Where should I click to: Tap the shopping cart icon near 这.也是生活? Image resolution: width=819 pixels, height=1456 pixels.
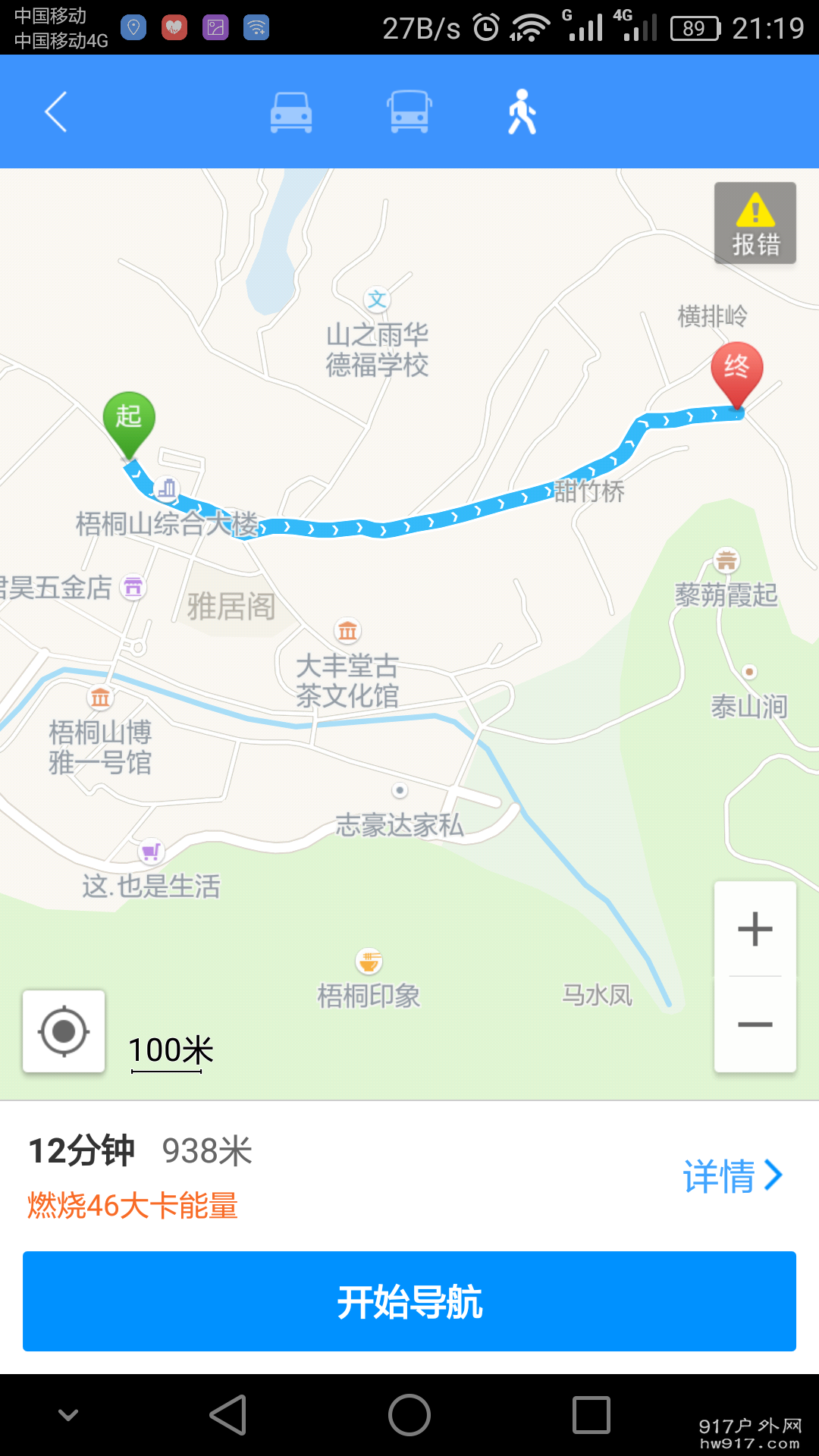[151, 852]
